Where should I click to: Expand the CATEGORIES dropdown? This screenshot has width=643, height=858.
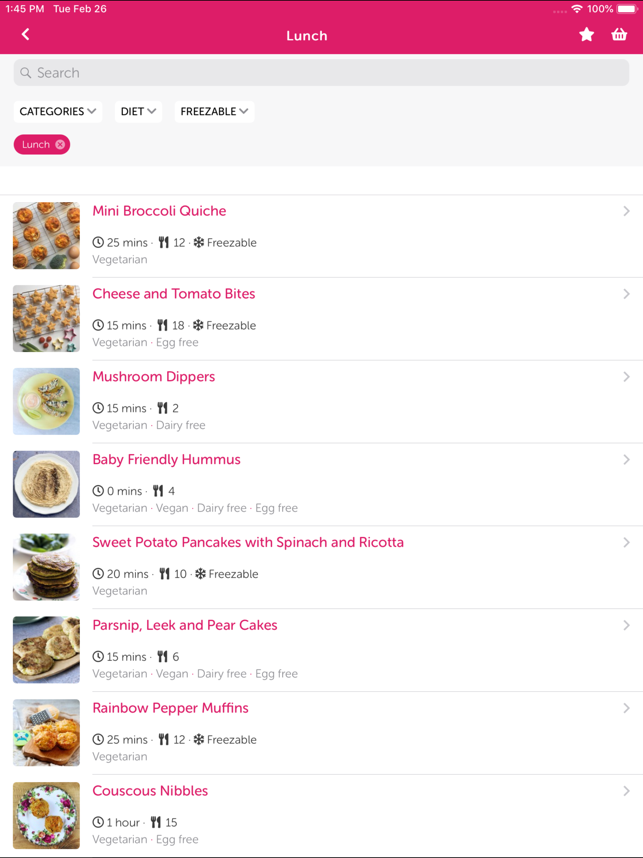pyautogui.click(x=58, y=112)
